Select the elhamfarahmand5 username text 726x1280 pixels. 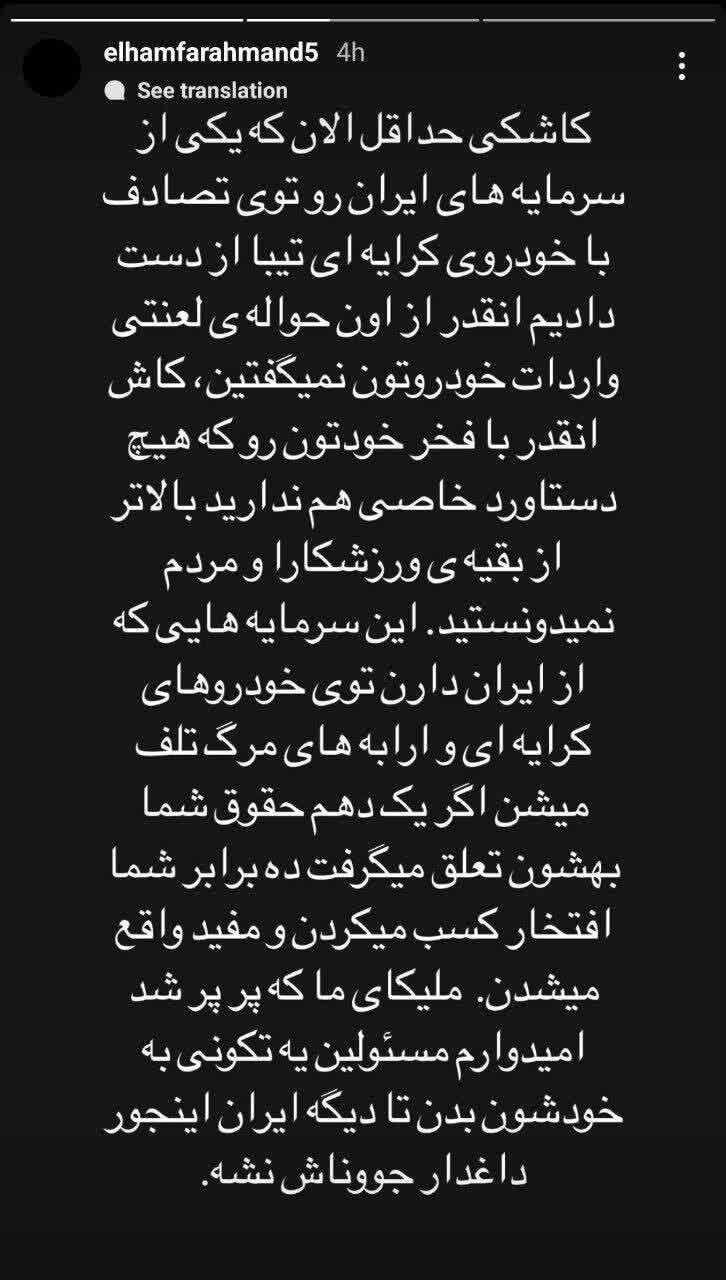[x=210, y=55]
